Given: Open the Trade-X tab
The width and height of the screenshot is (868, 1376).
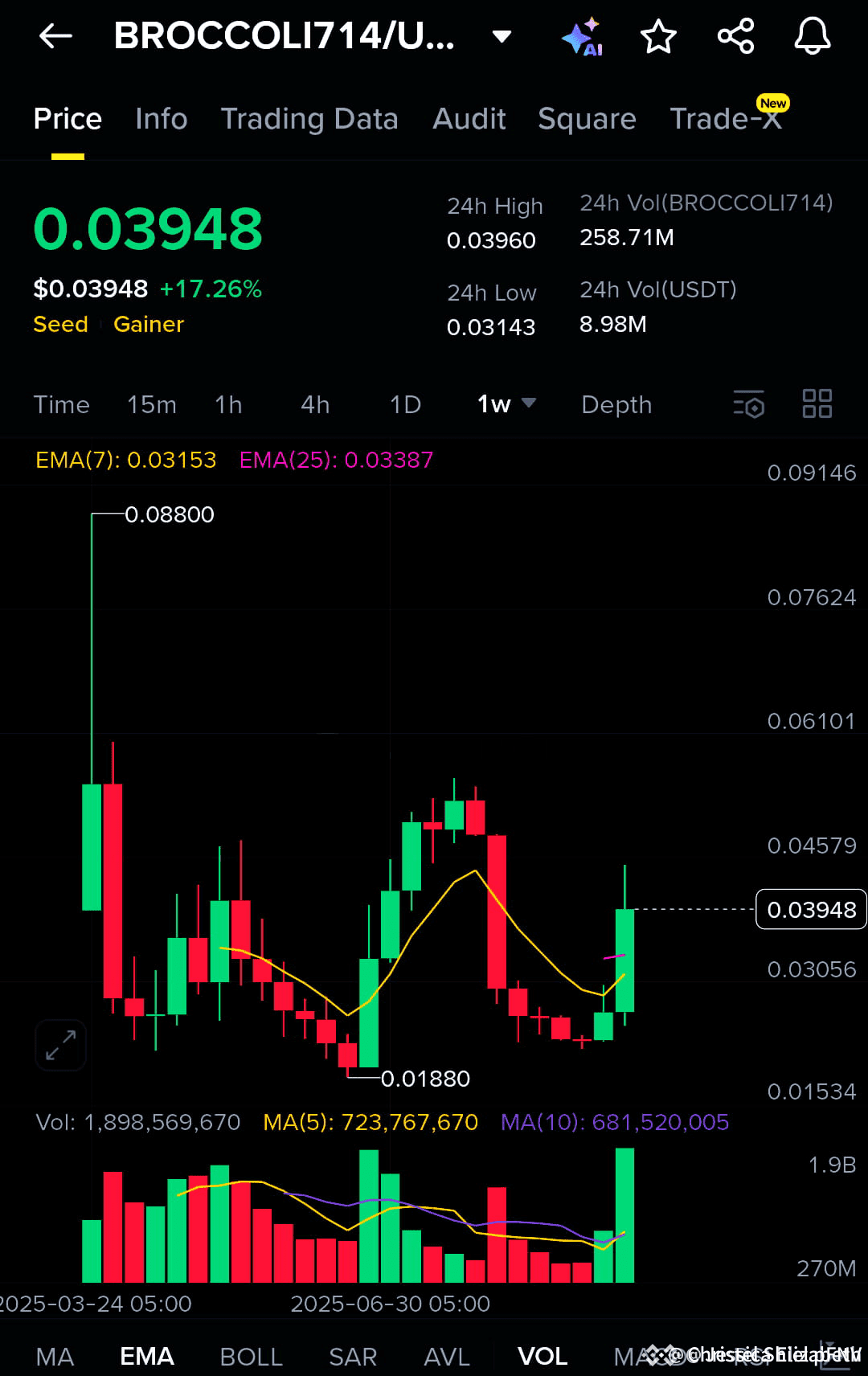Looking at the screenshot, I should [x=725, y=119].
